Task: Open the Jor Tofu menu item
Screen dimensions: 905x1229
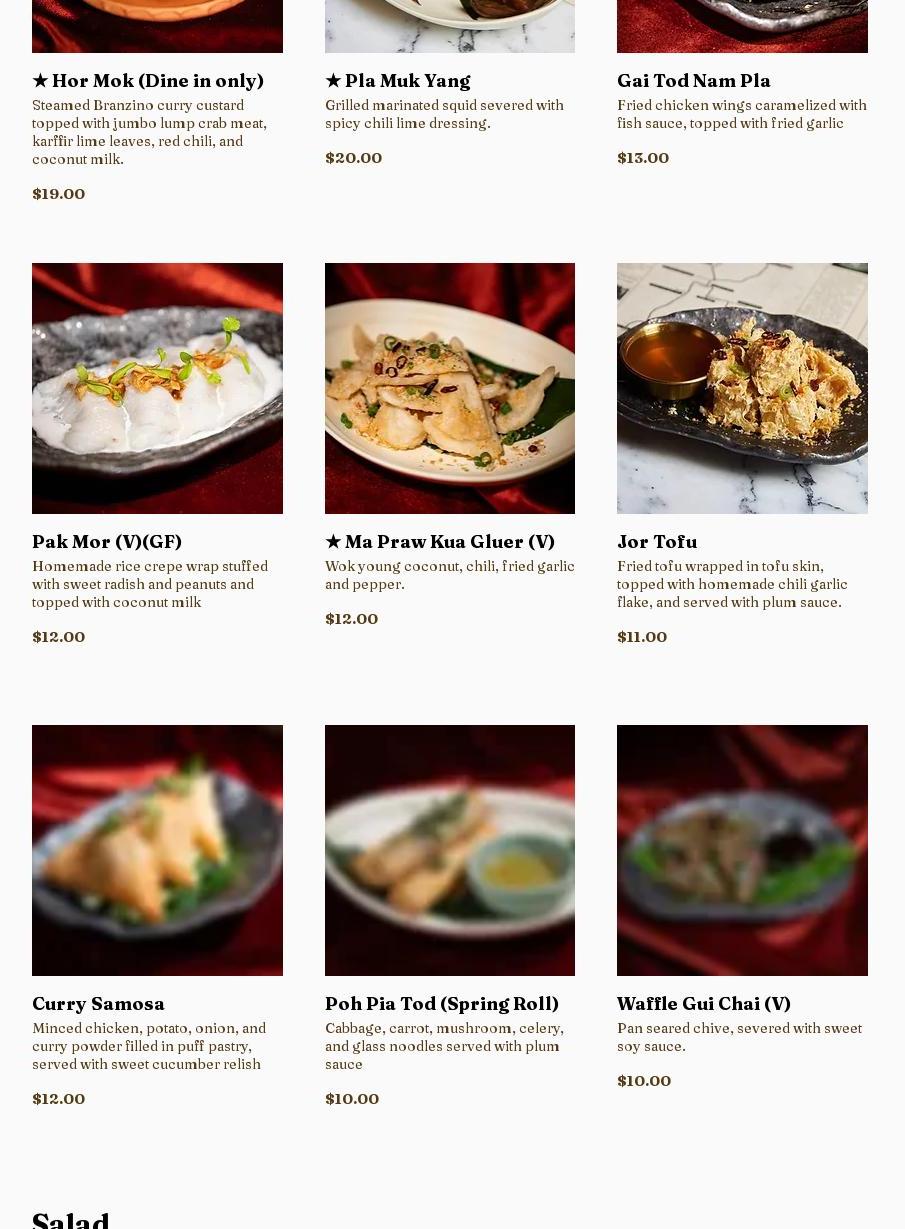Action: click(x=657, y=541)
